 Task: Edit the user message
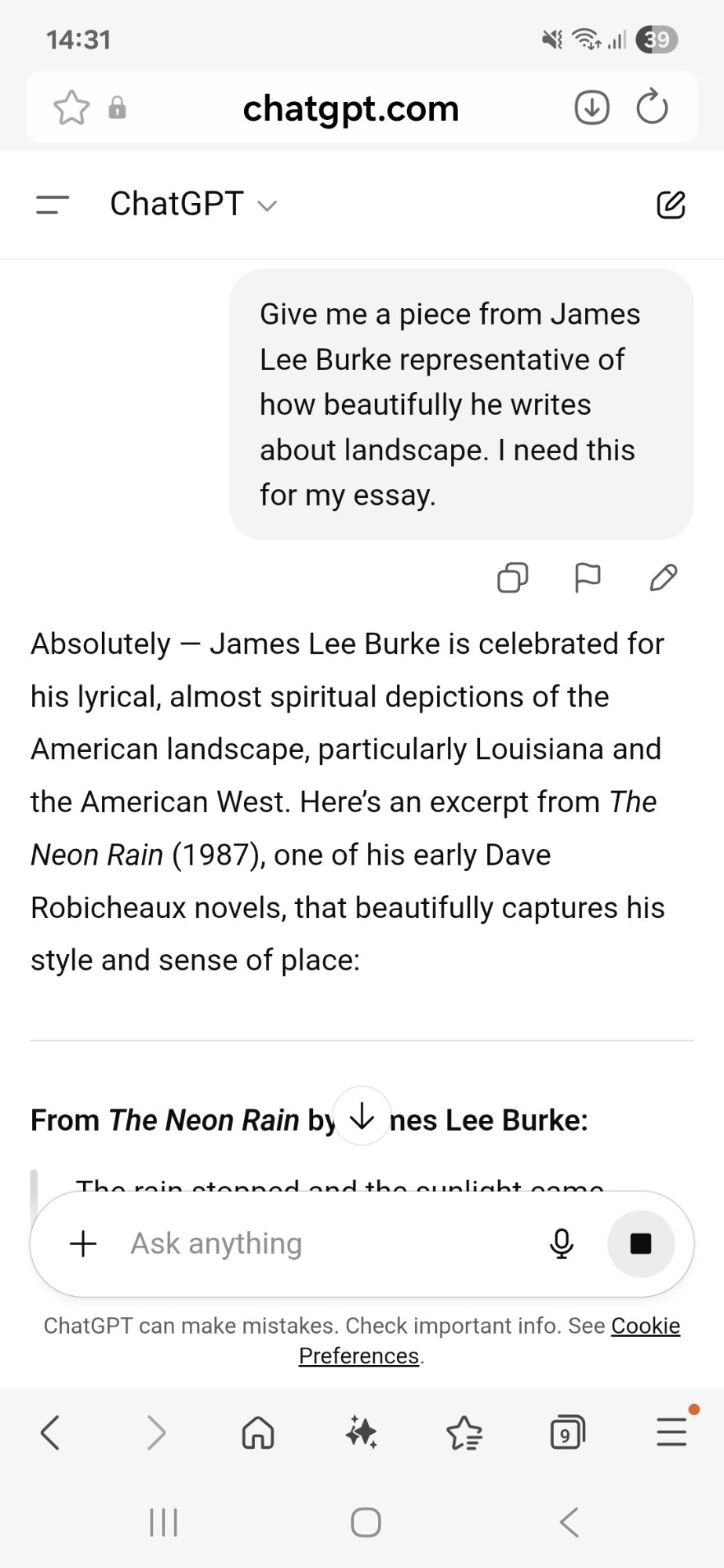(x=664, y=578)
